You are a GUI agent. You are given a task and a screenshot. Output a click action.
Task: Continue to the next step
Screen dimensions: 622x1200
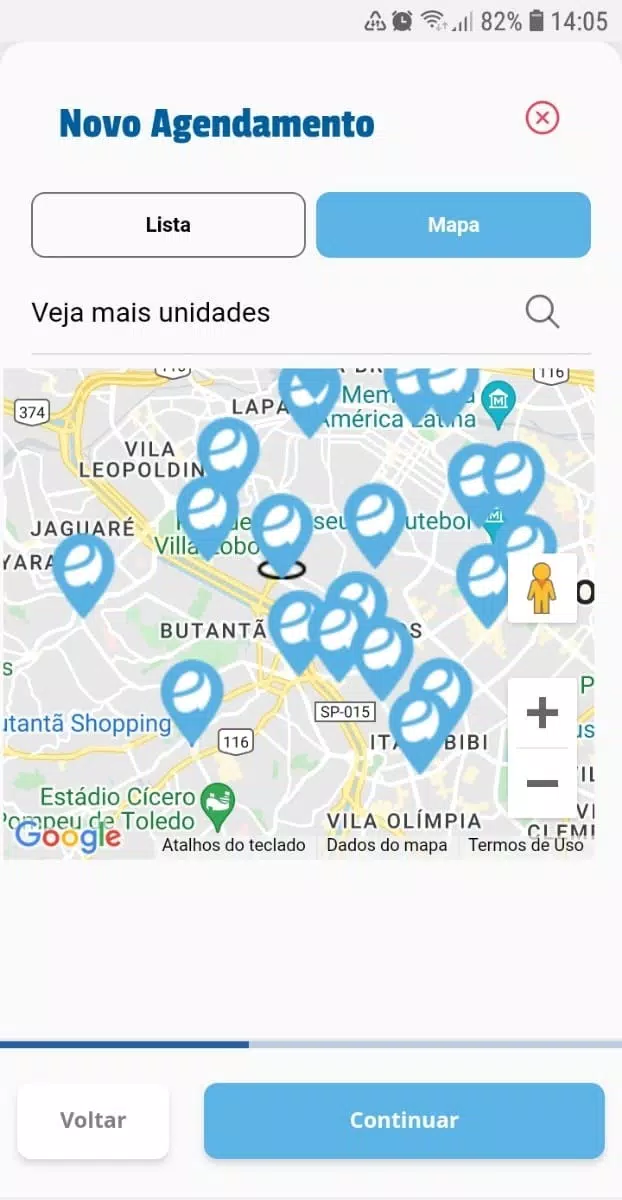tap(404, 1120)
